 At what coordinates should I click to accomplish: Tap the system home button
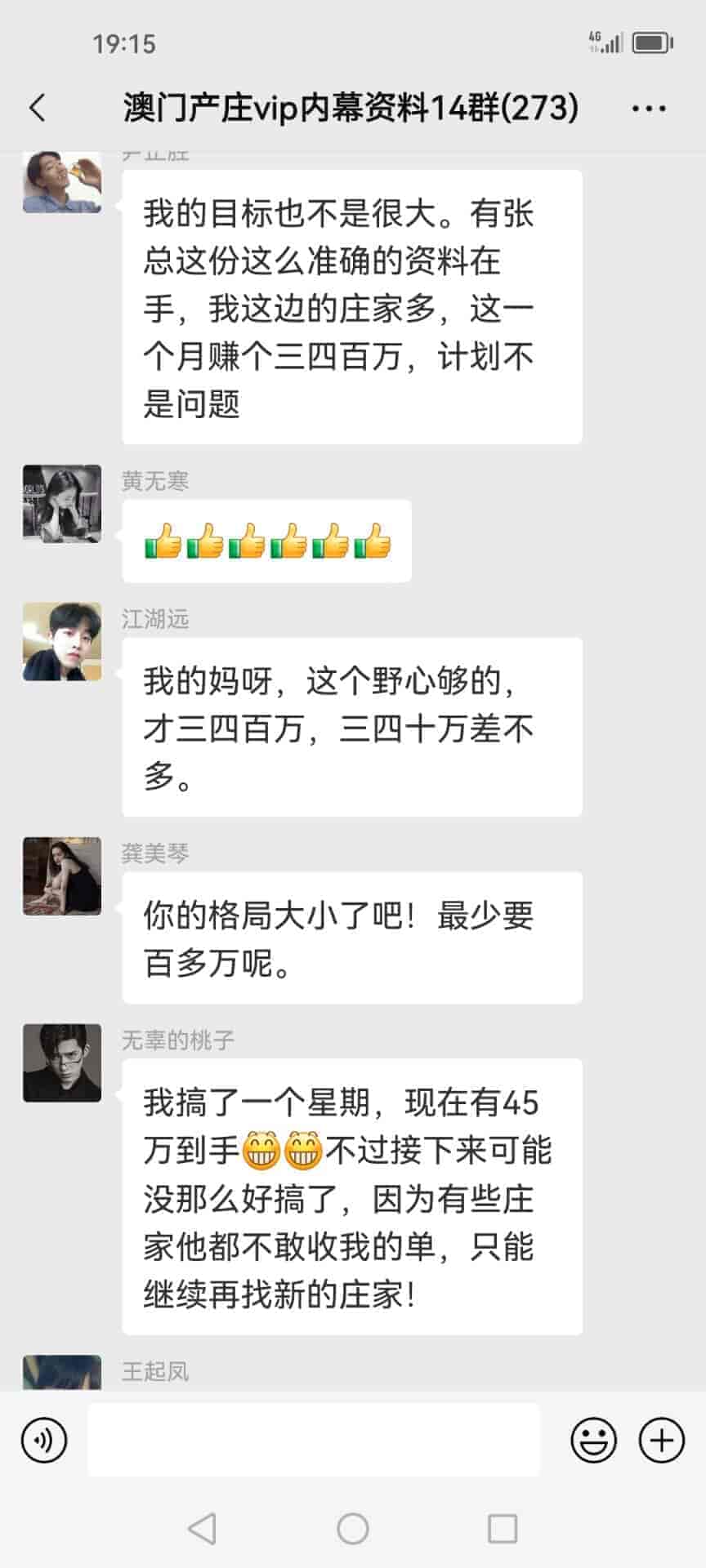coord(353,1529)
